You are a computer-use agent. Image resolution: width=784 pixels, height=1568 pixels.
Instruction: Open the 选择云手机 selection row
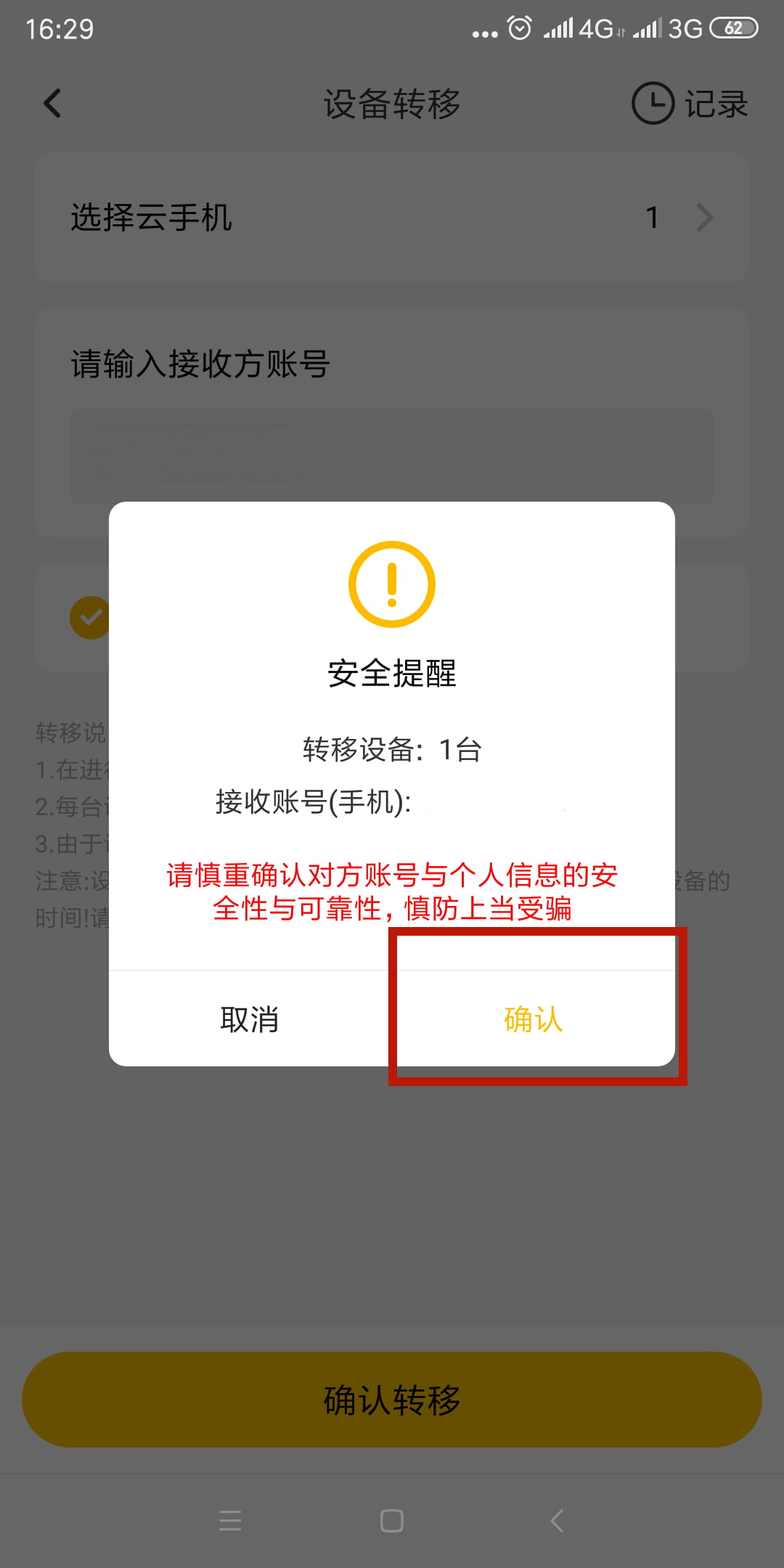click(x=392, y=217)
